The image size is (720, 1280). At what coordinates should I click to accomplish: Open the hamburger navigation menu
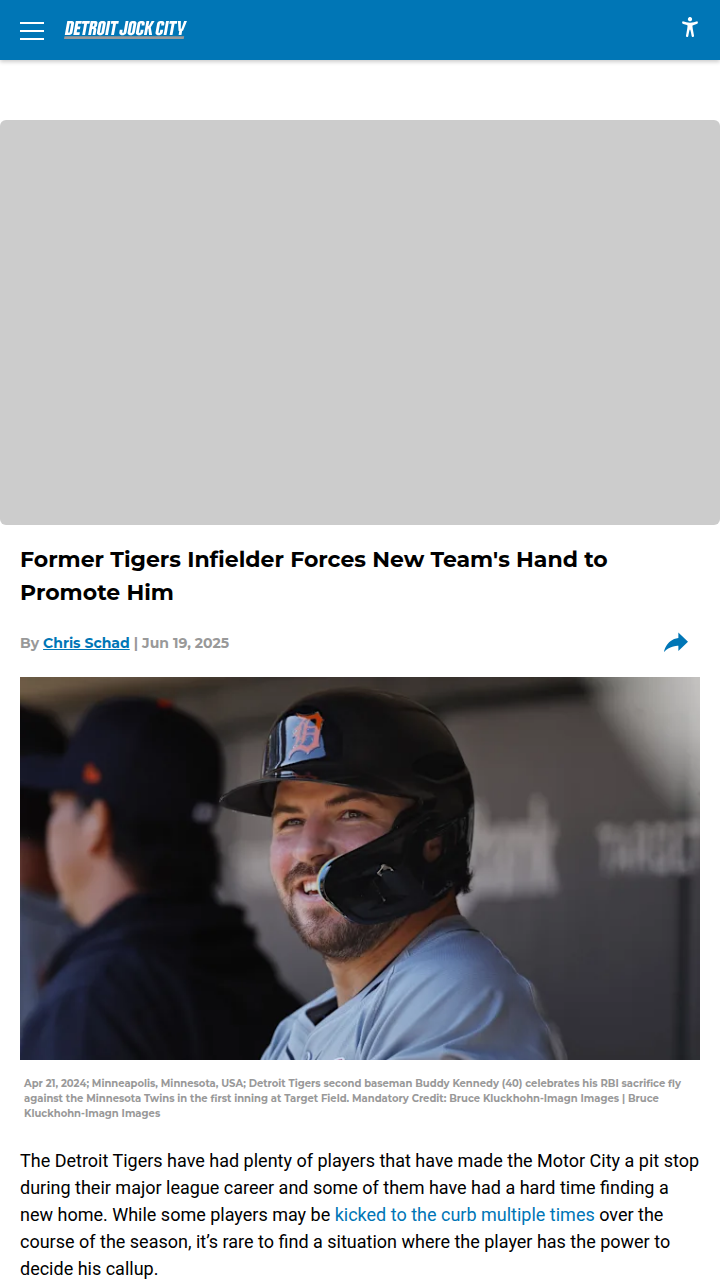tap(32, 30)
